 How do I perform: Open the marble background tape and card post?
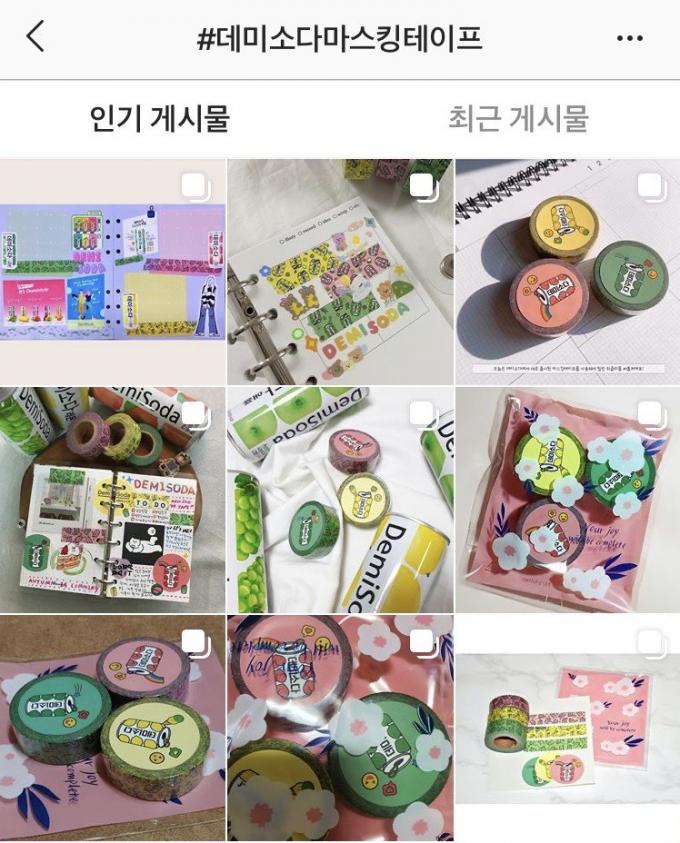click(x=568, y=728)
